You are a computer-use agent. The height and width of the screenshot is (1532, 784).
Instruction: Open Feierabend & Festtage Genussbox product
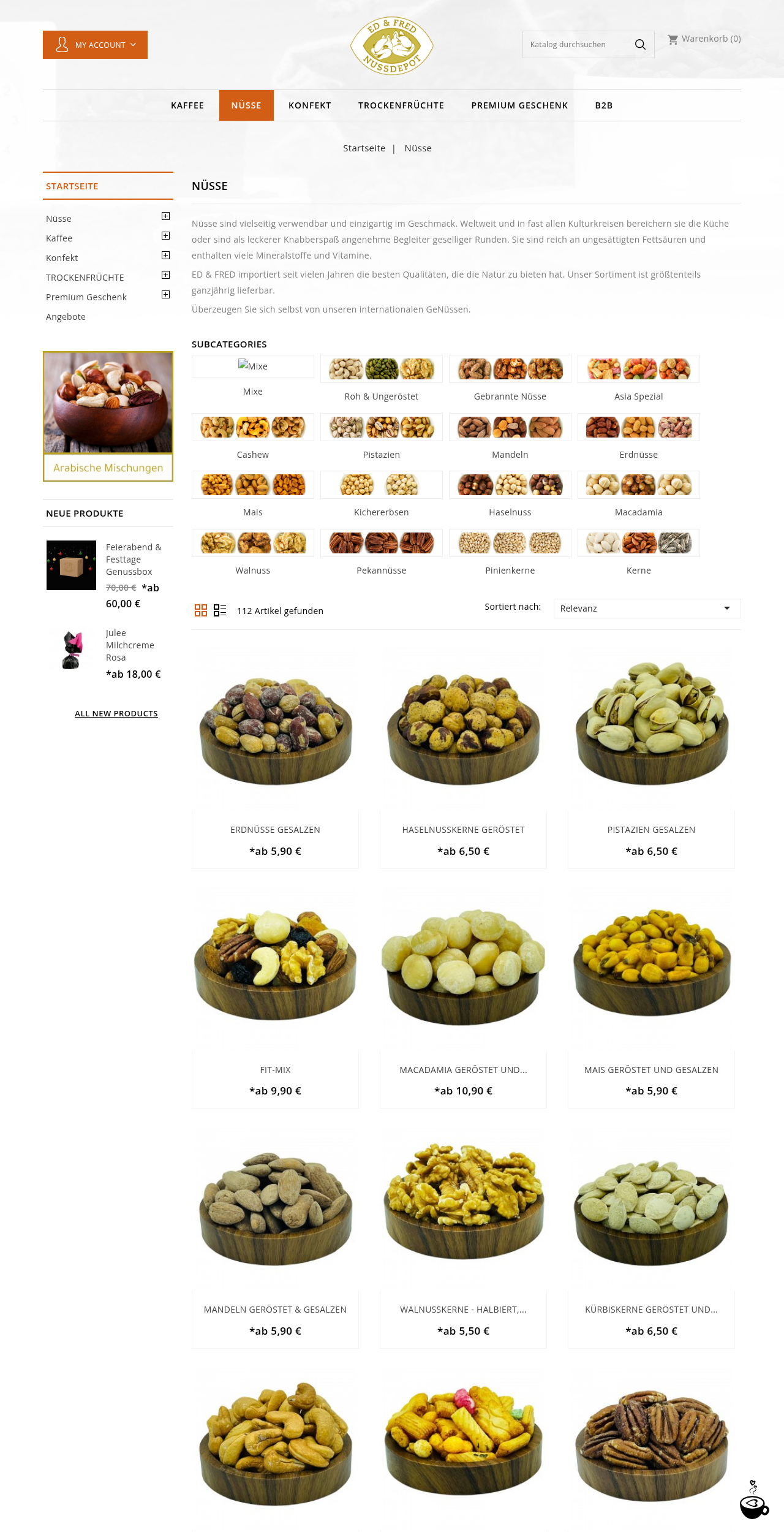tap(133, 559)
